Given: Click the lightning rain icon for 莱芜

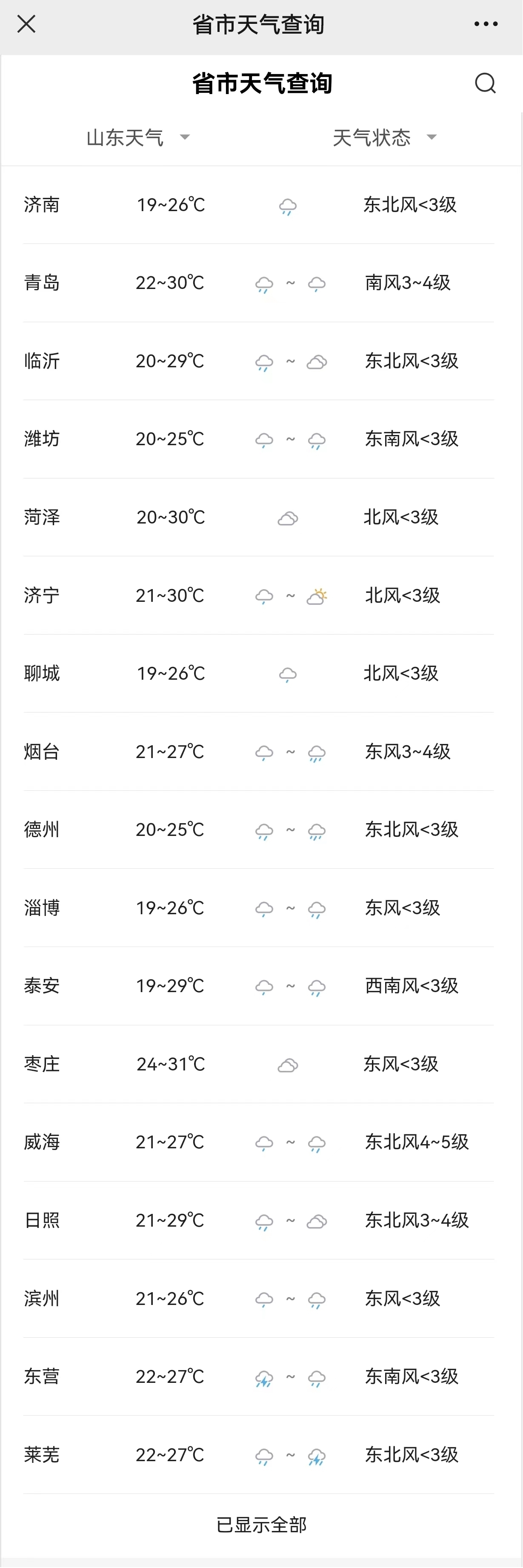Looking at the screenshot, I should click(x=317, y=1456).
